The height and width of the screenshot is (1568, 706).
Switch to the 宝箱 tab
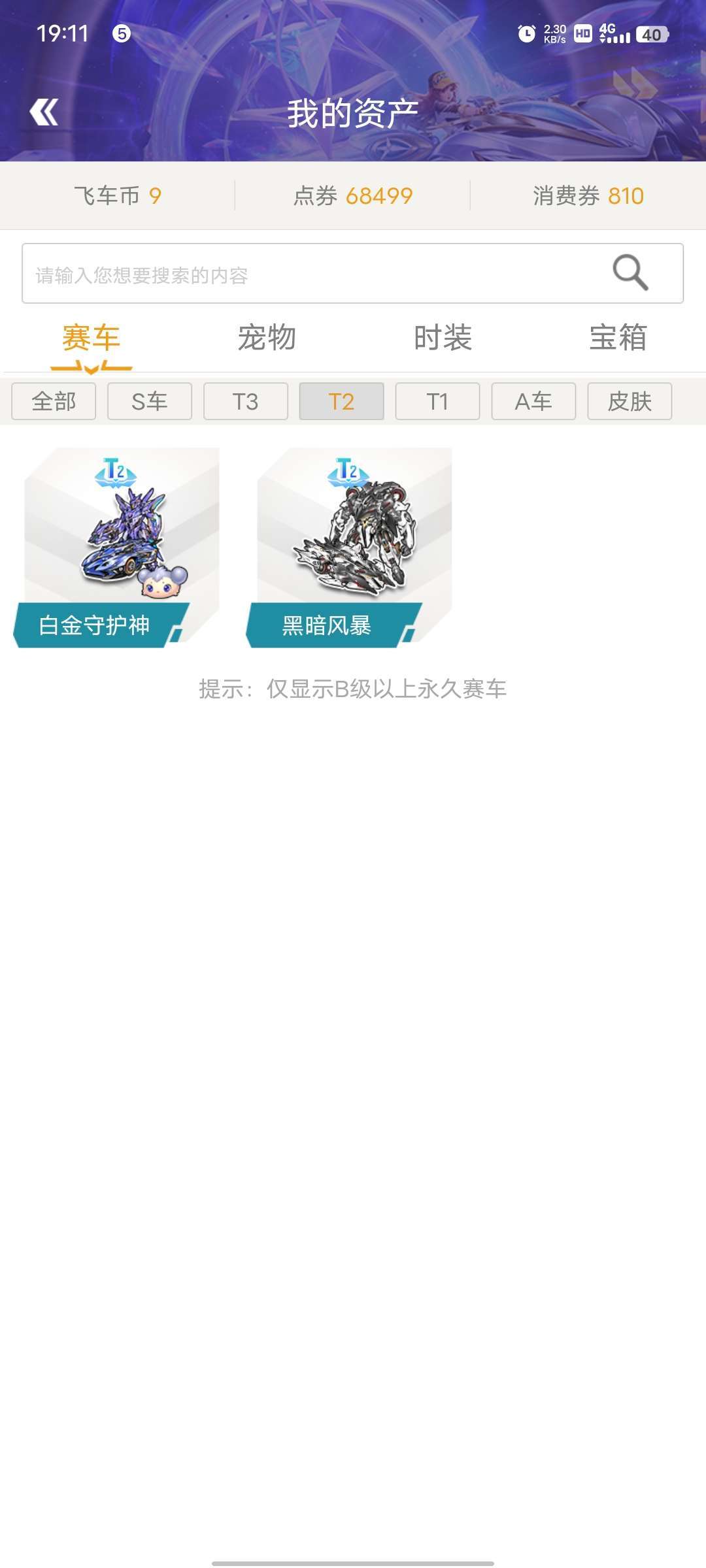click(x=618, y=338)
